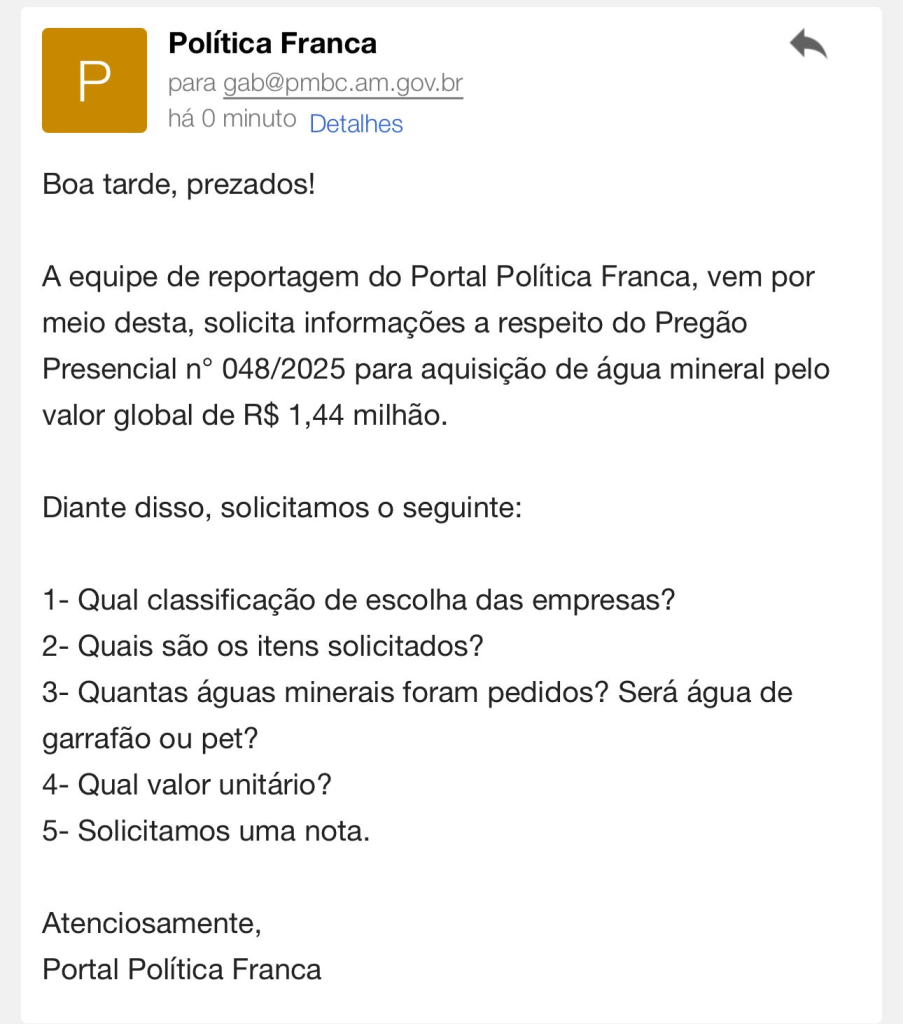This screenshot has width=903, height=1024.
Task: Reply to the Política Franca email
Action: pyautogui.click(x=808, y=45)
